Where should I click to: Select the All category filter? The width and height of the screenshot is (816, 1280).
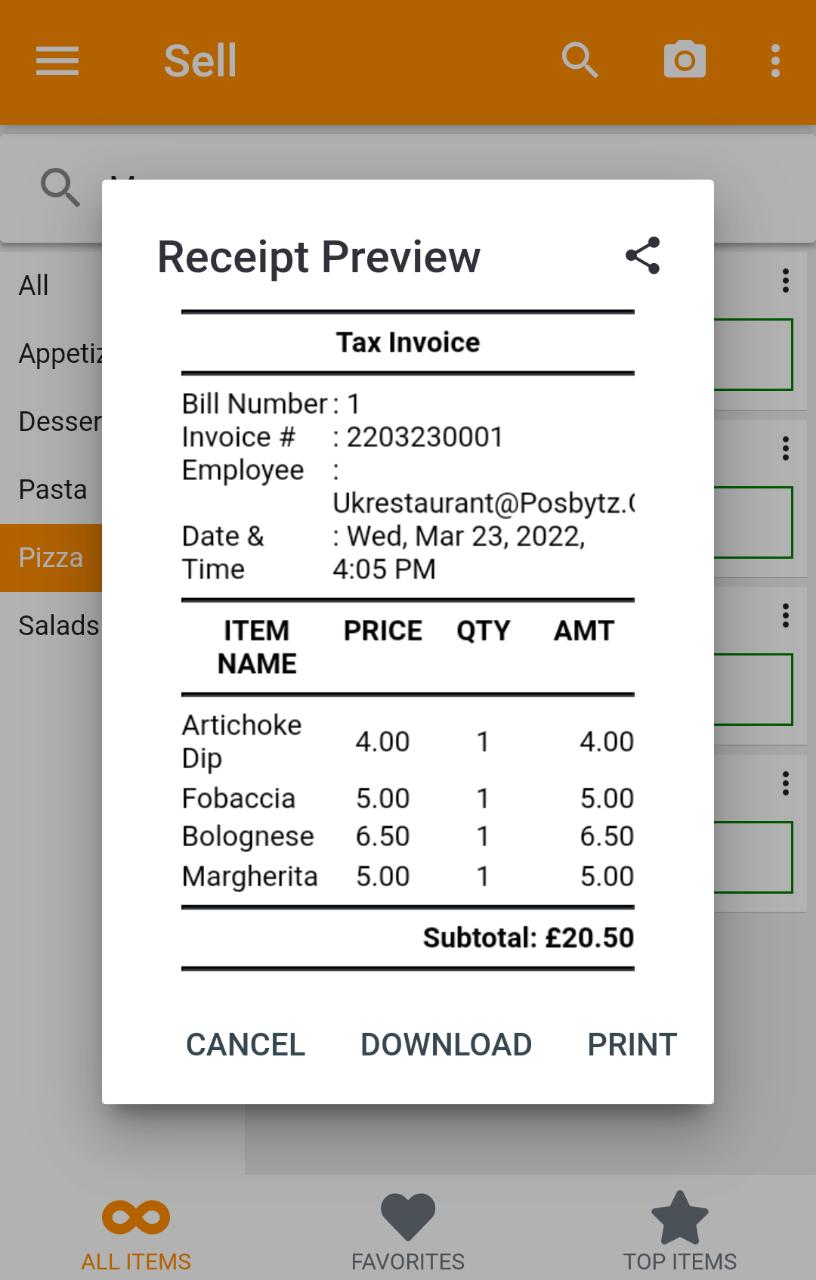33,285
